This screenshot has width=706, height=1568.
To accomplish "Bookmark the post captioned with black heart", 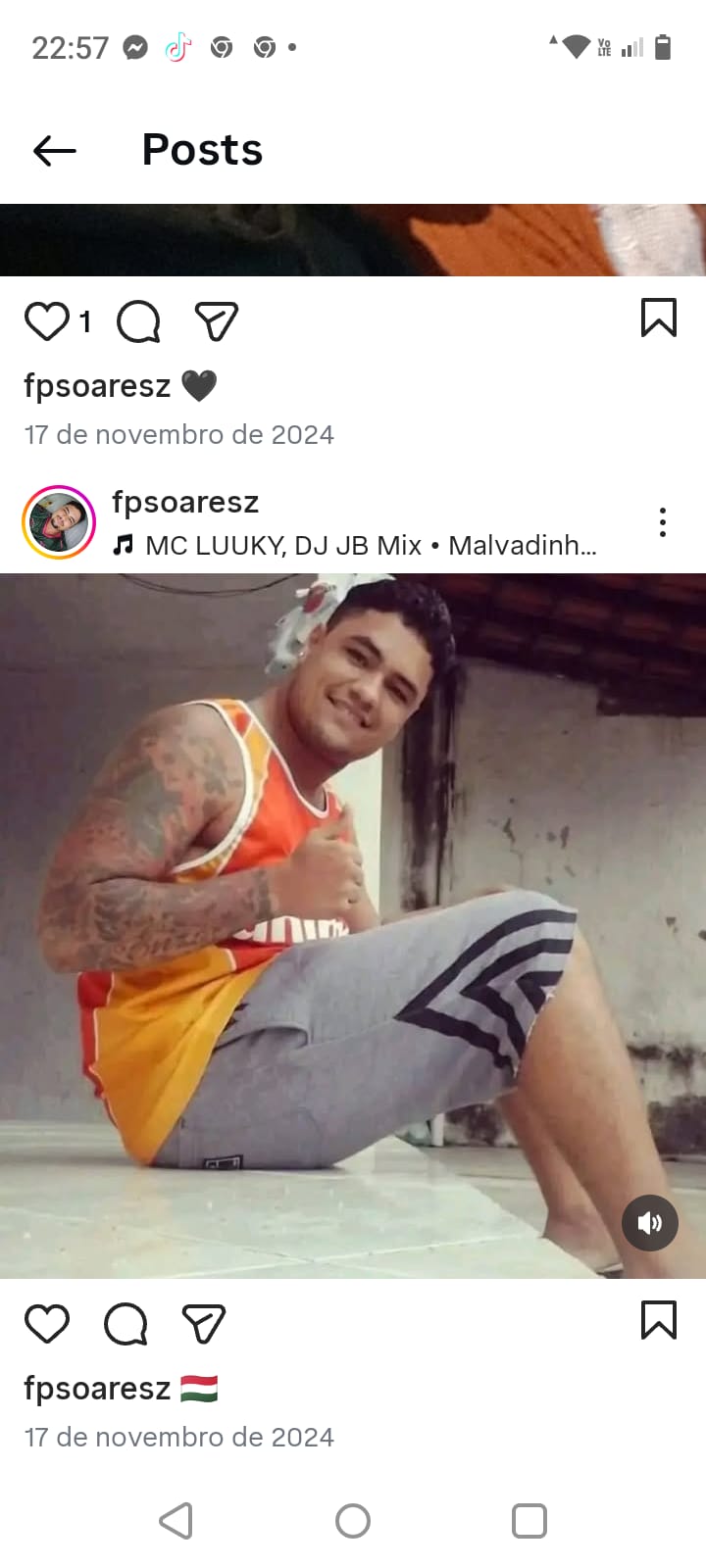I will (658, 318).
